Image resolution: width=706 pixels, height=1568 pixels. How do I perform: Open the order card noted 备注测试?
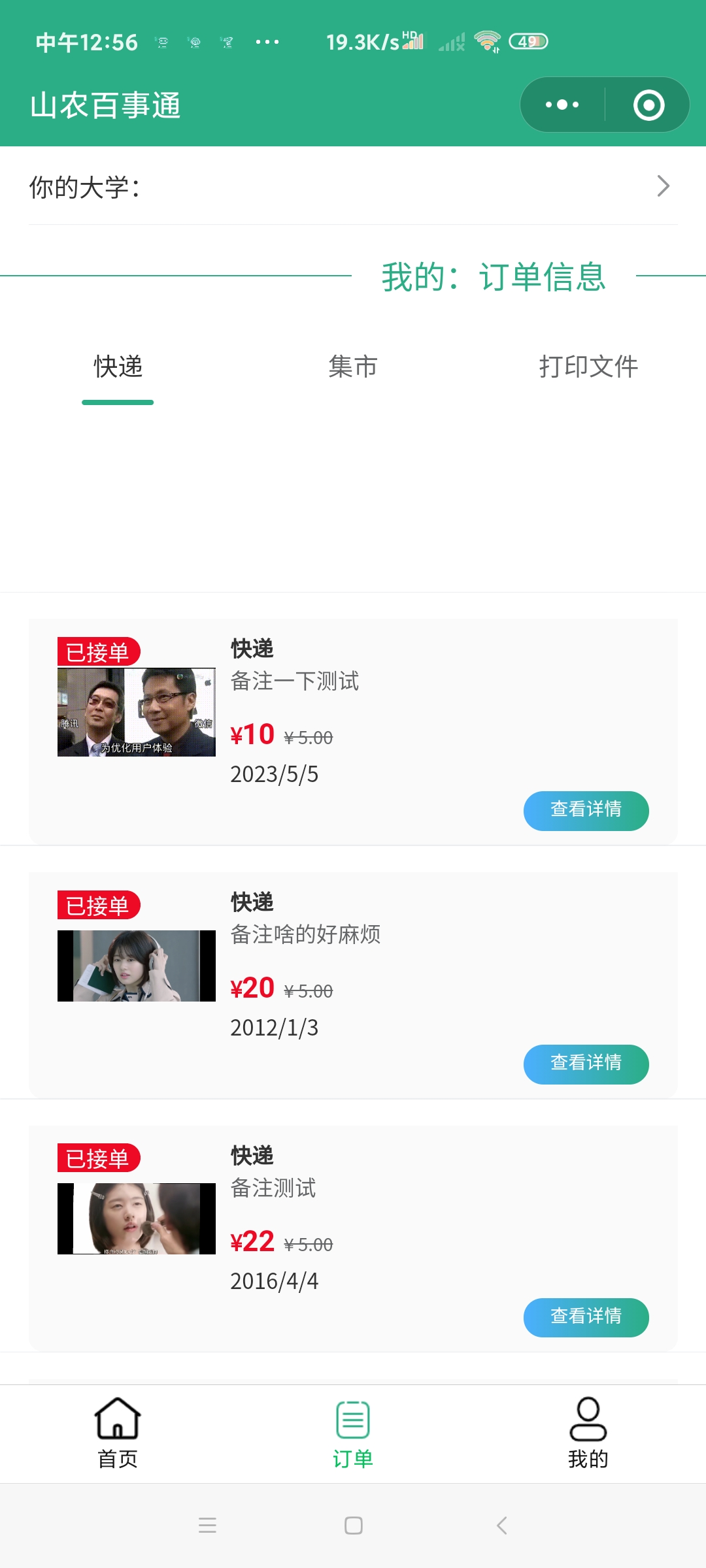pos(273,1188)
